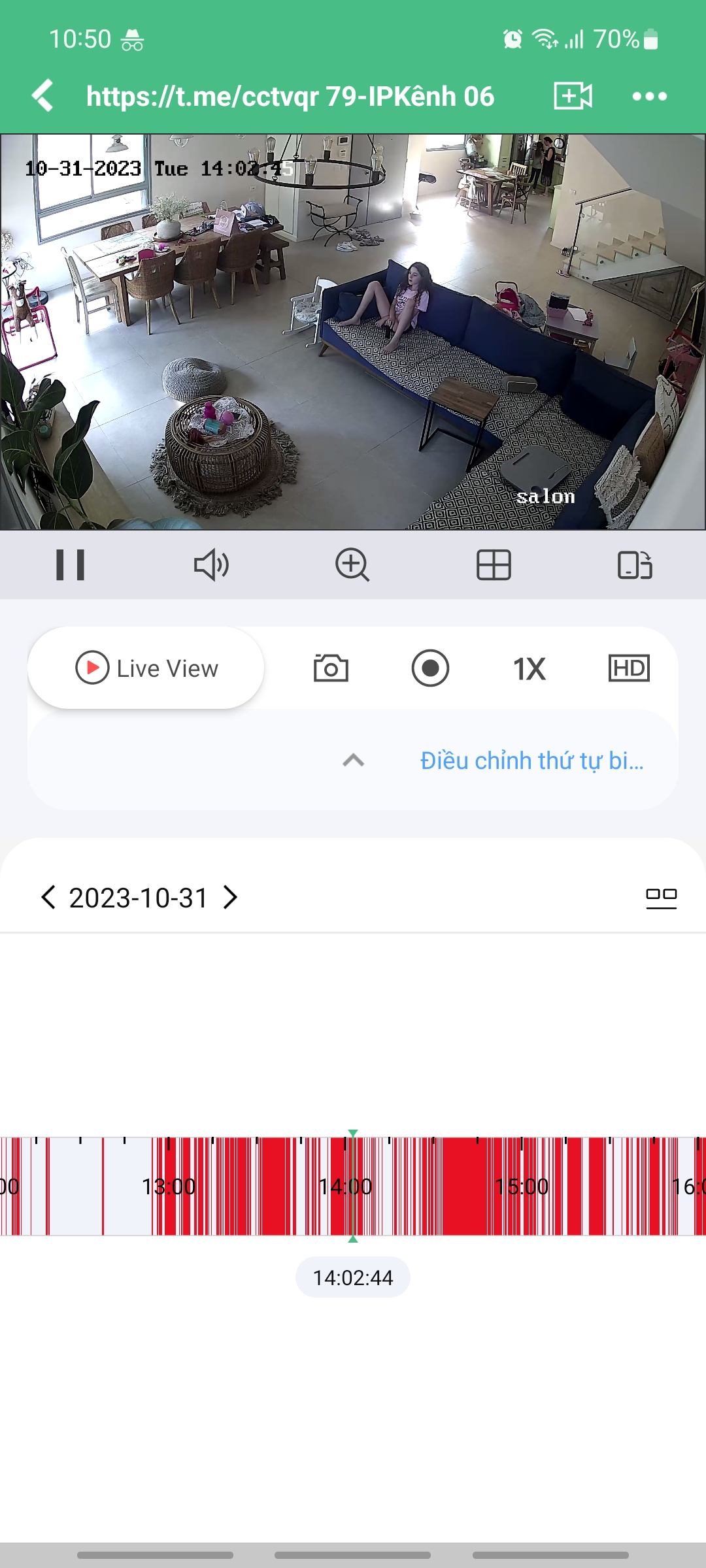Toggle the HD video quality
Viewport: 706px width, 1568px height.
pos(629,668)
